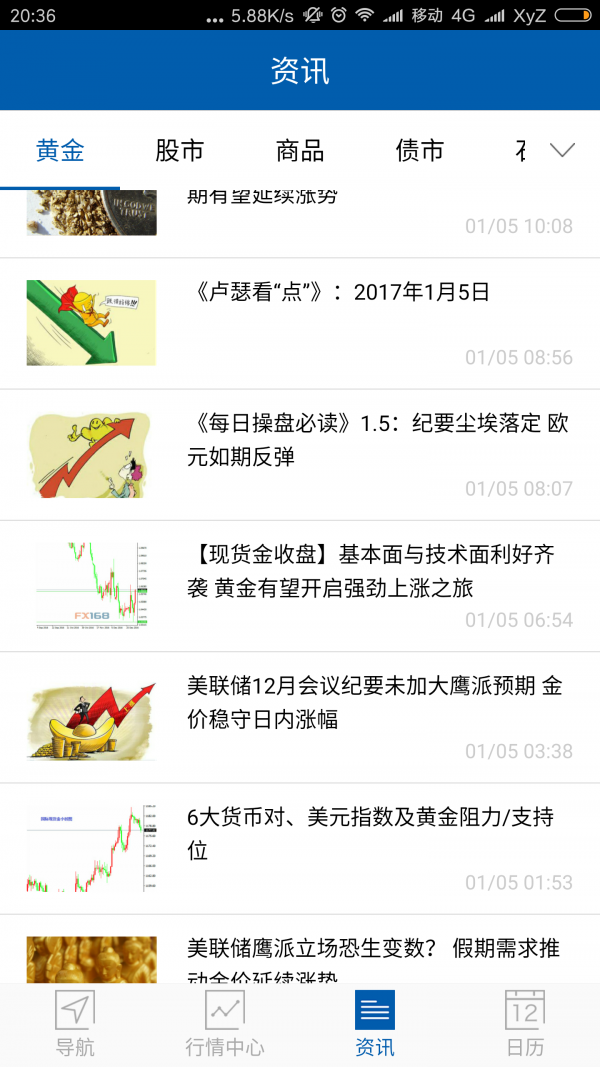Tap the 资讯 bottom tab
The height and width of the screenshot is (1067, 600).
375,1024
